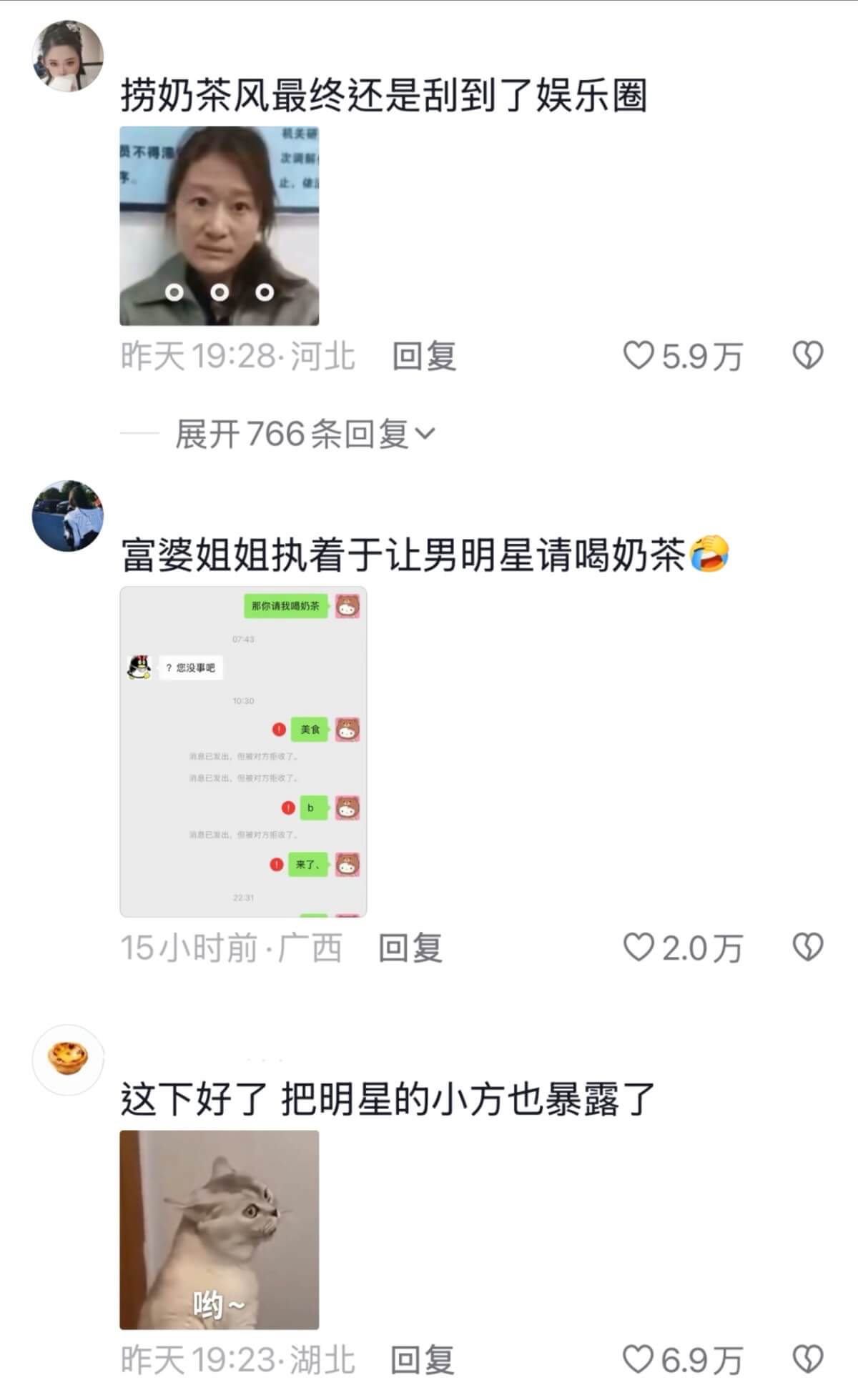Reply to the 湖北 comment

point(423,1360)
